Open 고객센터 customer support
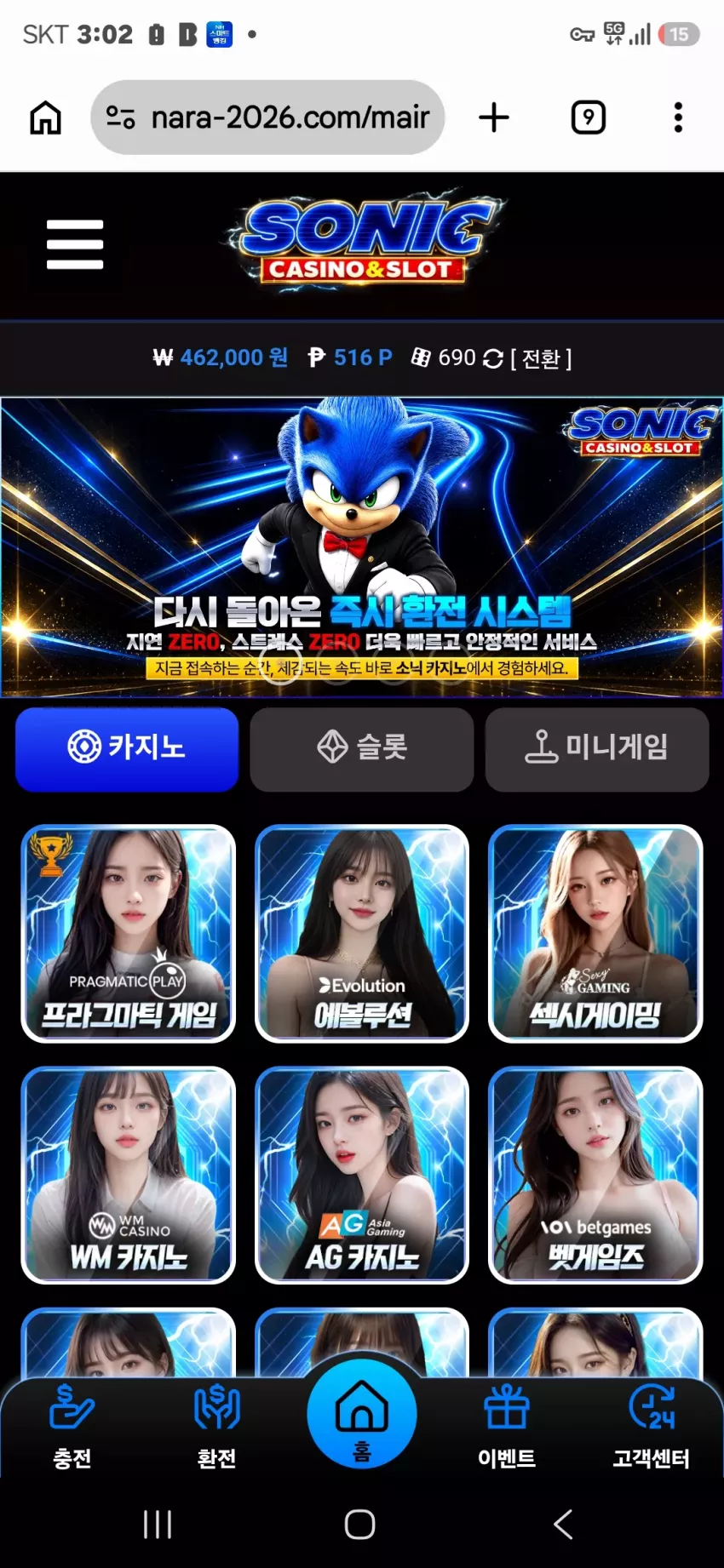Image resolution: width=724 pixels, height=1568 pixels. click(652, 1428)
